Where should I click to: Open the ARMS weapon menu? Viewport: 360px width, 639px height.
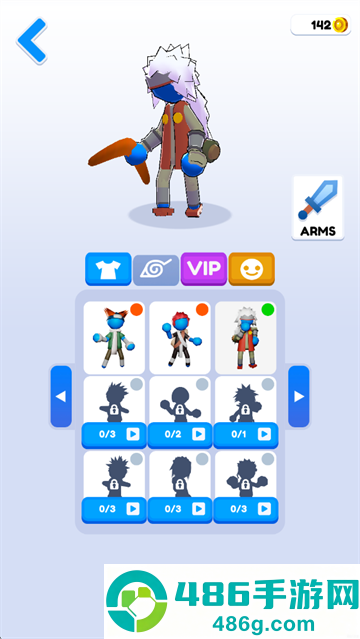tap(318, 208)
